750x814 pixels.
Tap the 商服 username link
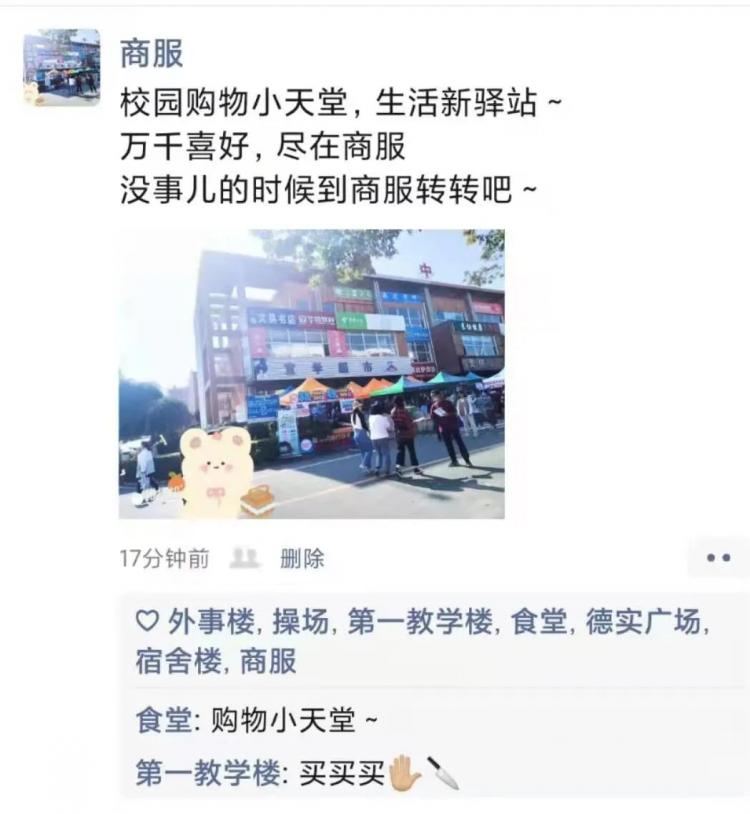(x=151, y=52)
